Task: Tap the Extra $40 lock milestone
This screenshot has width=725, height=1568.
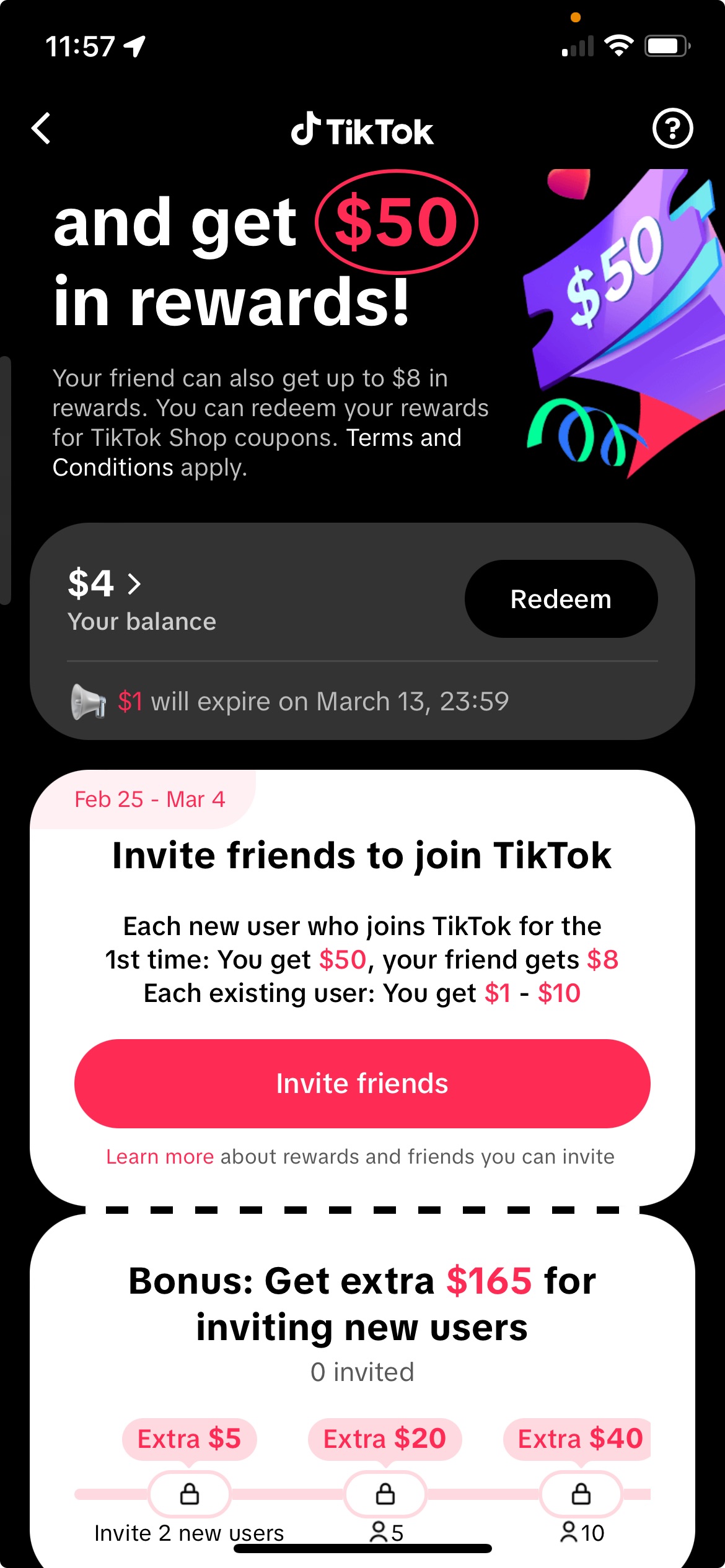Action: pyautogui.click(x=581, y=1494)
